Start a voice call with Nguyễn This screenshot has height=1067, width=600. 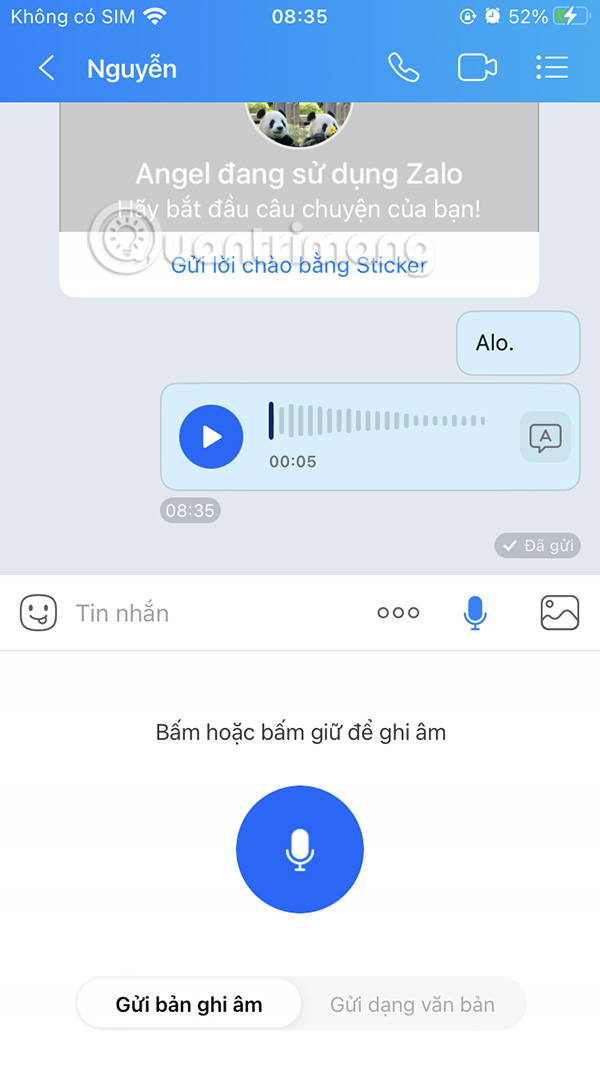pos(403,68)
